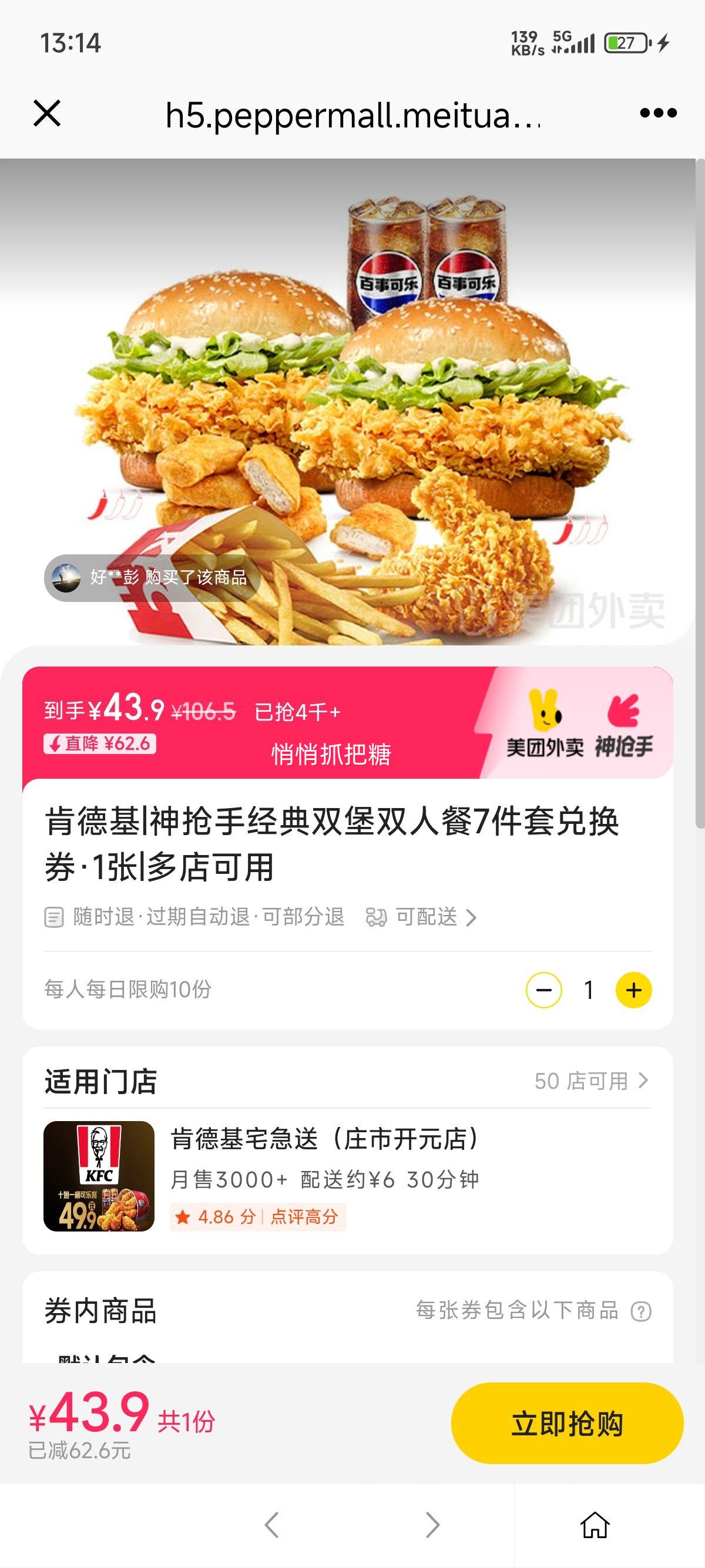Decrease quantity with the minus button

pos(543,990)
